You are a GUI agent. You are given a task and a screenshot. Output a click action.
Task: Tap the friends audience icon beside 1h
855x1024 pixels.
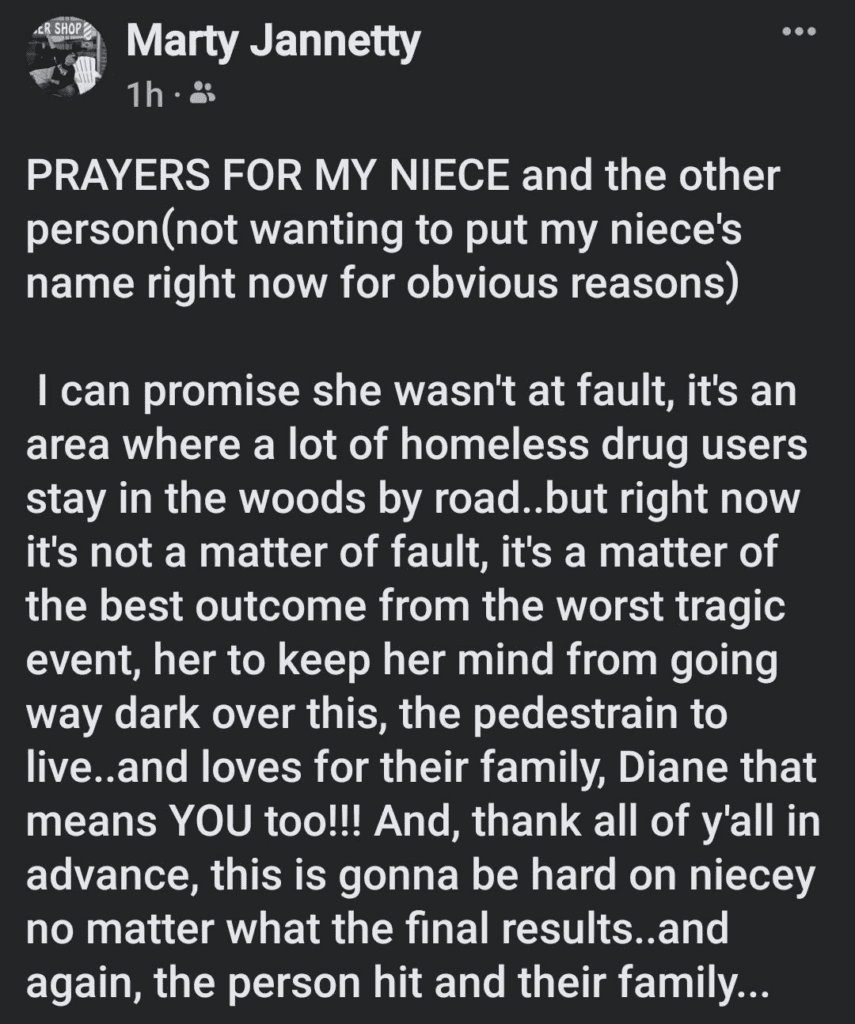[201, 96]
